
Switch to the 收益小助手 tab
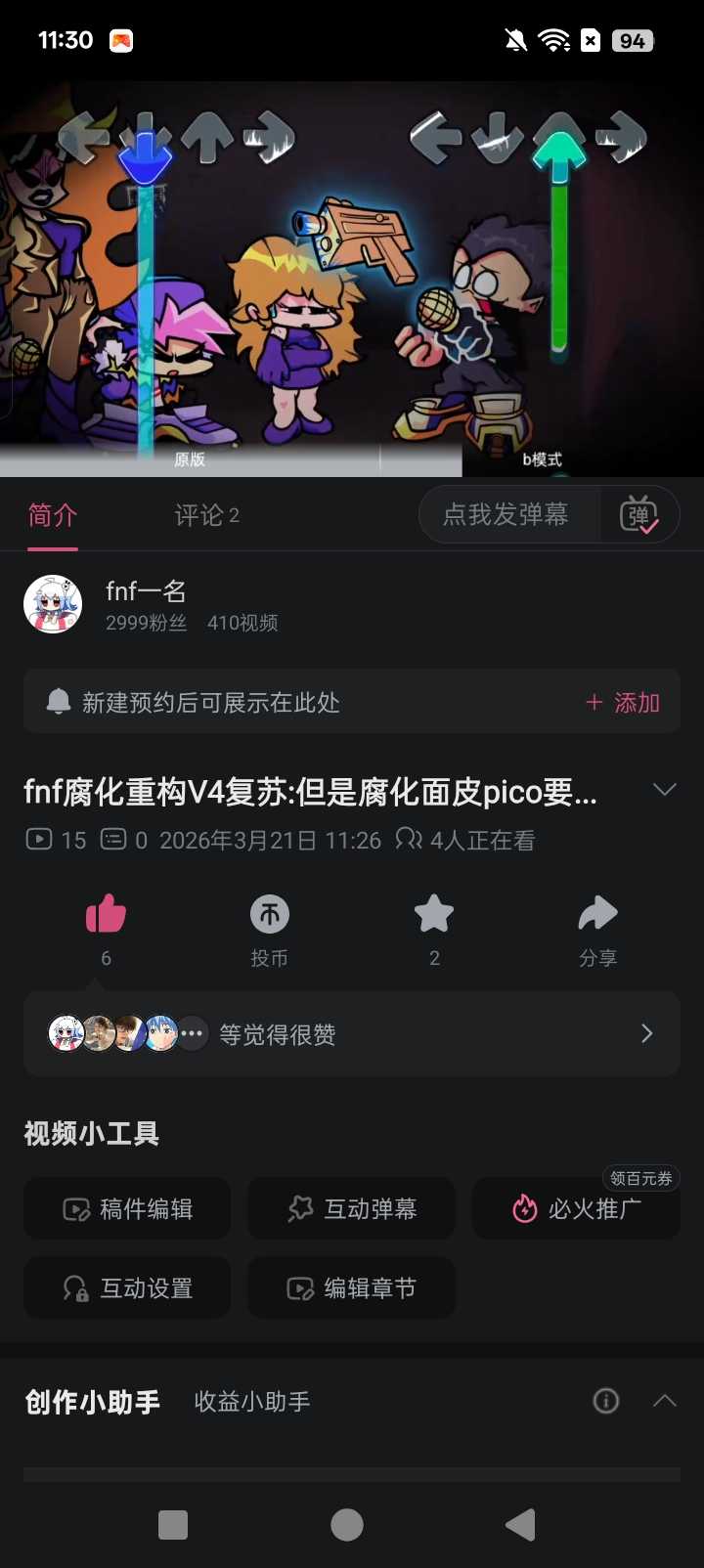[252, 1402]
